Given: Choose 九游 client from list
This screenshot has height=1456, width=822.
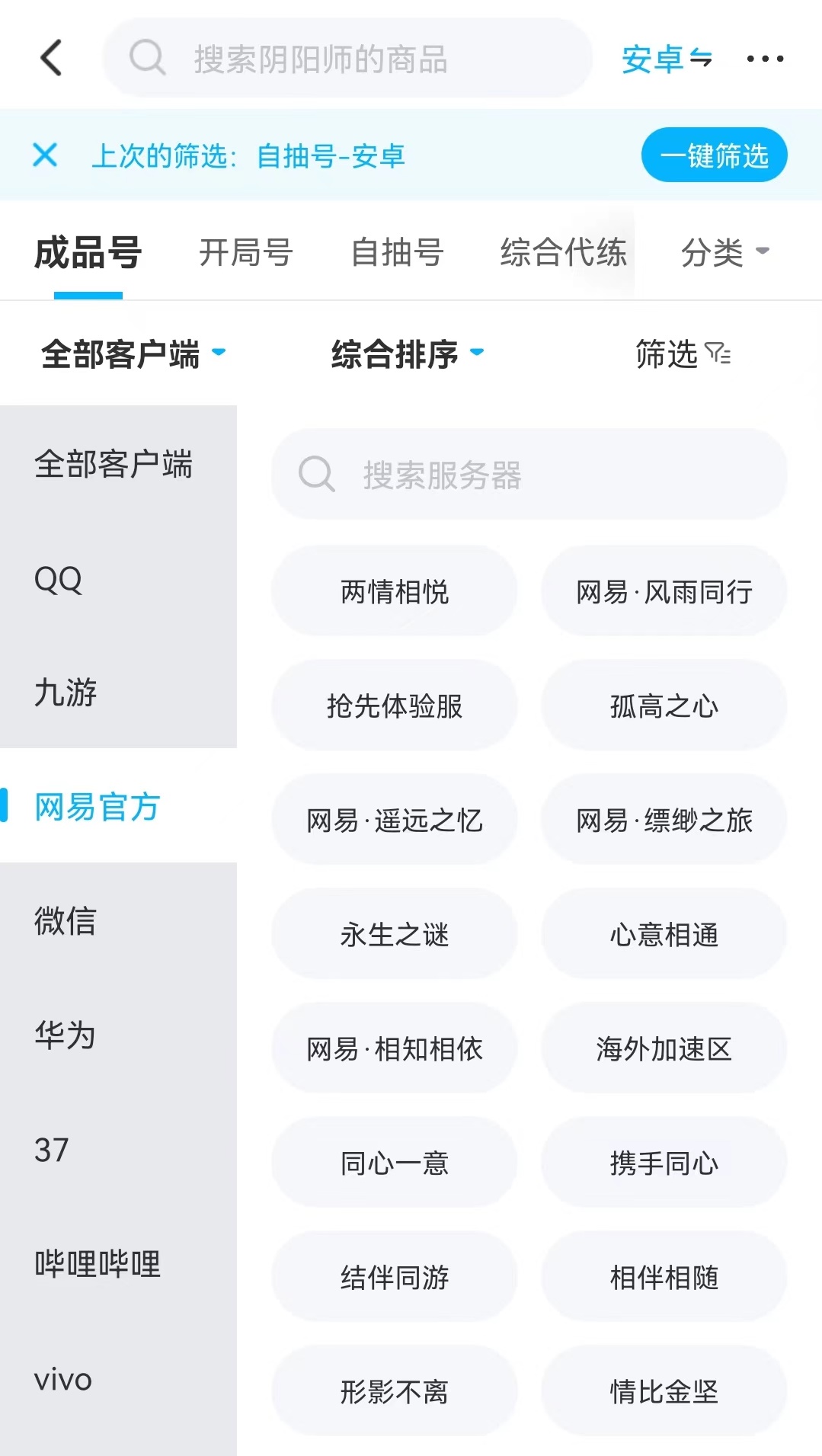Looking at the screenshot, I should pos(66,693).
